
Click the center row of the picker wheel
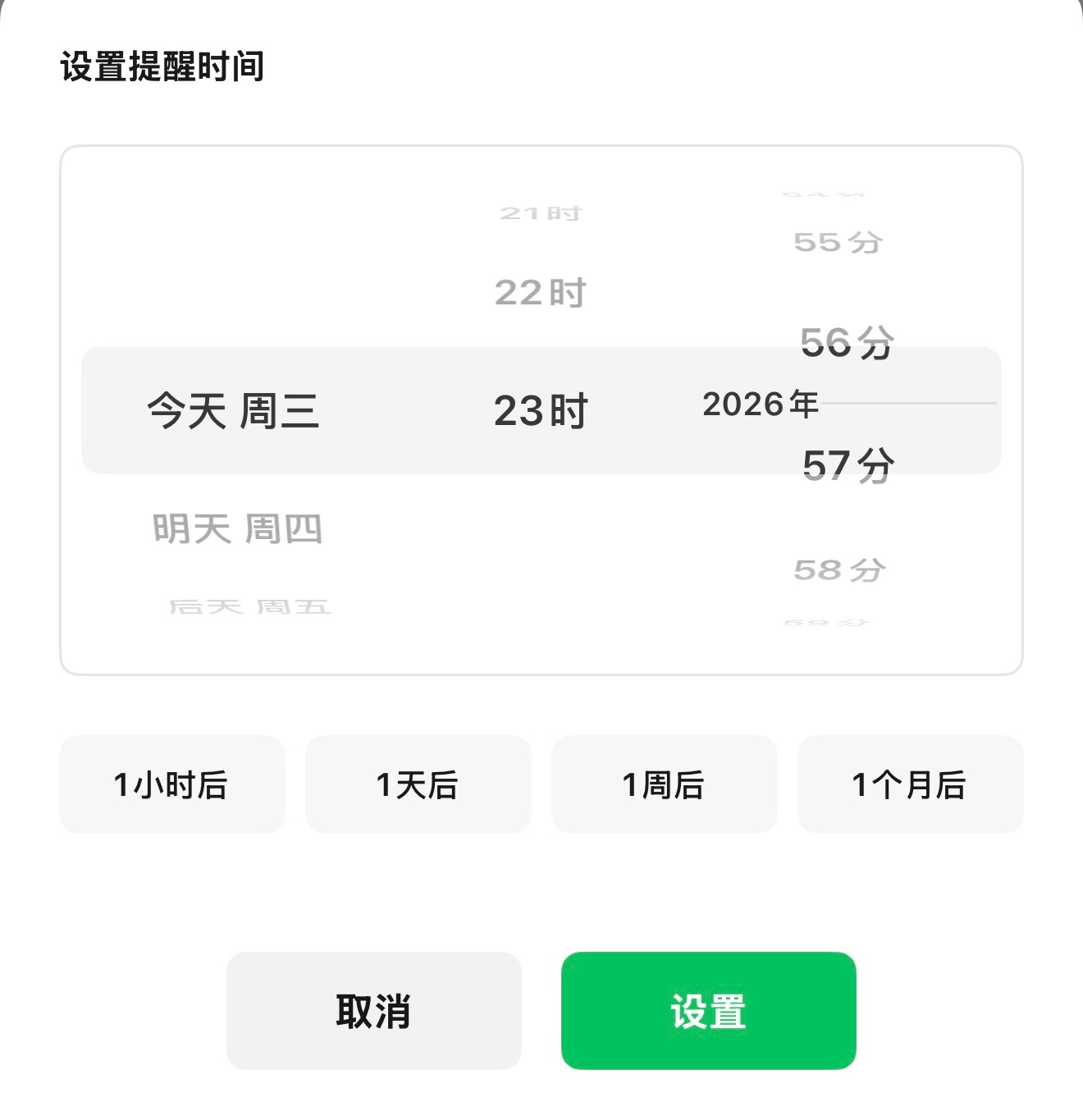pyautogui.click(x=541, y=410)
